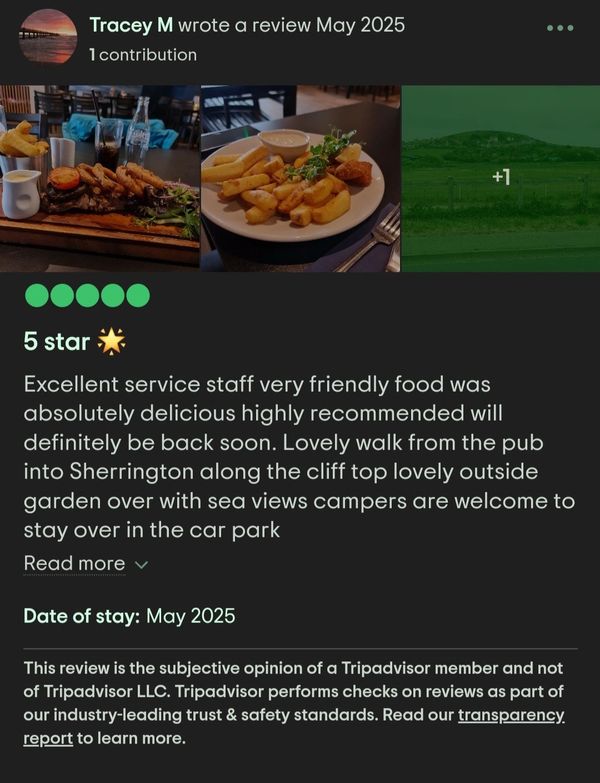This screenshot has height=783, width=600.
Task: Open the steak platter photo
Action: pos(99,178)
